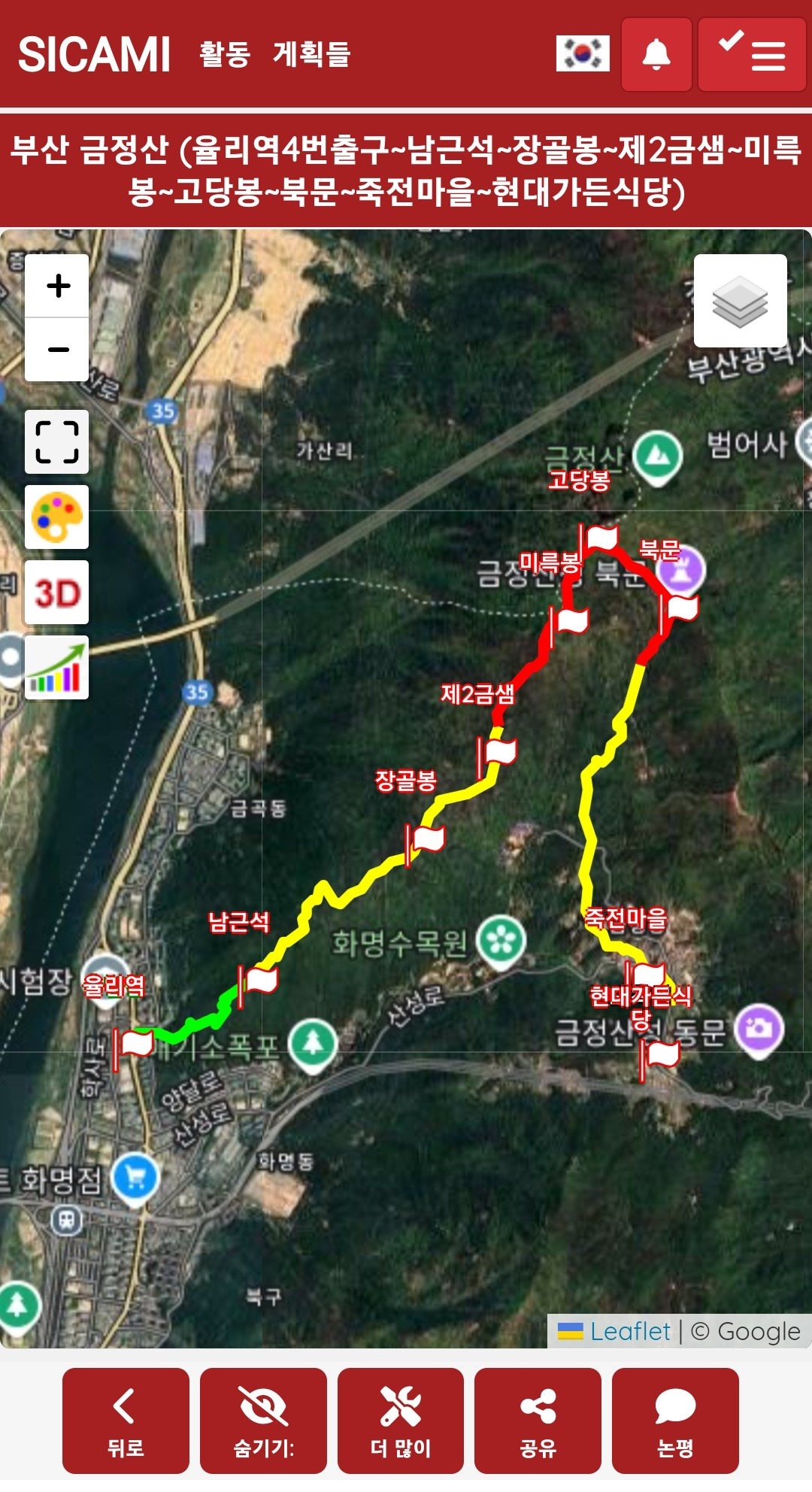
Task: Select the 북문 waypoint flag
Action: 682,608
